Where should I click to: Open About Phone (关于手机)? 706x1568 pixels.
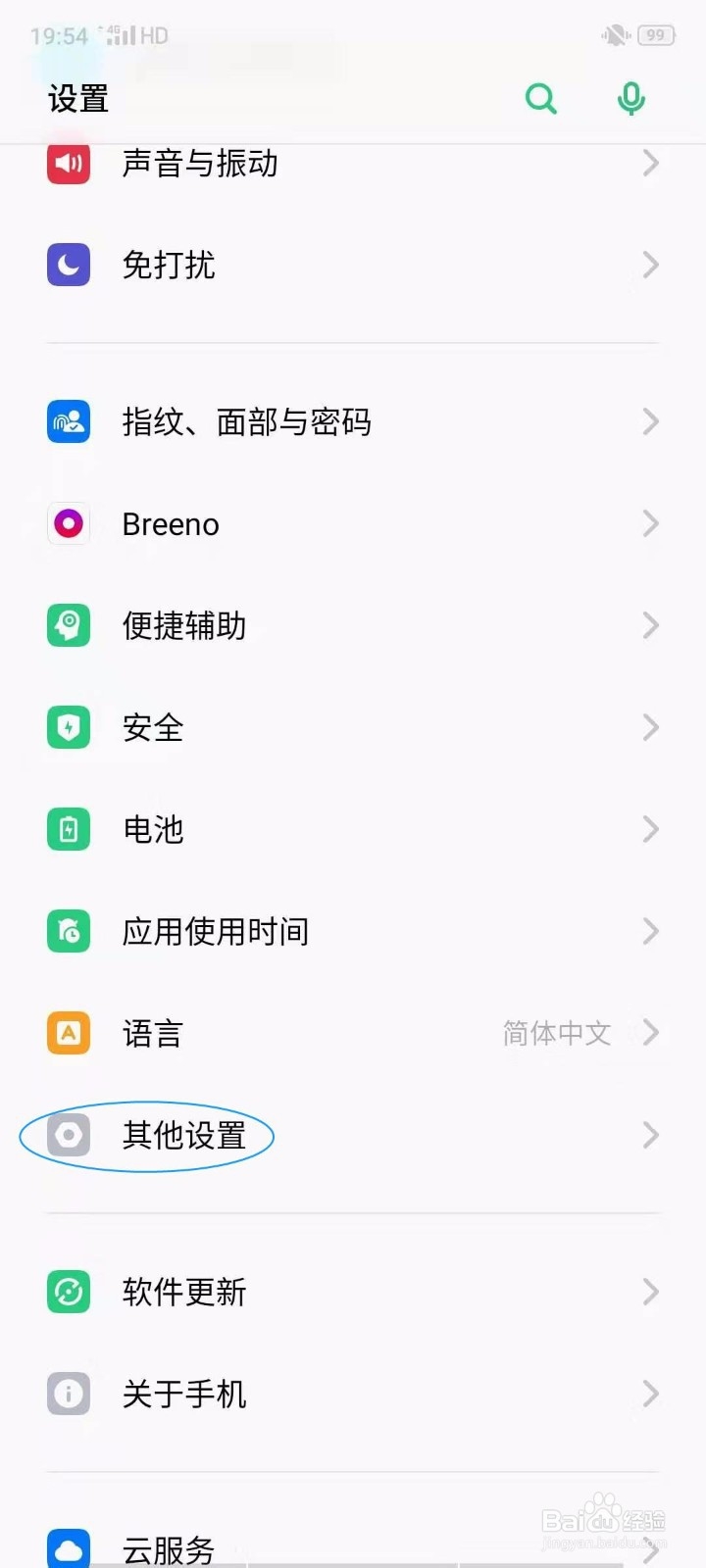click(184, 1394)
